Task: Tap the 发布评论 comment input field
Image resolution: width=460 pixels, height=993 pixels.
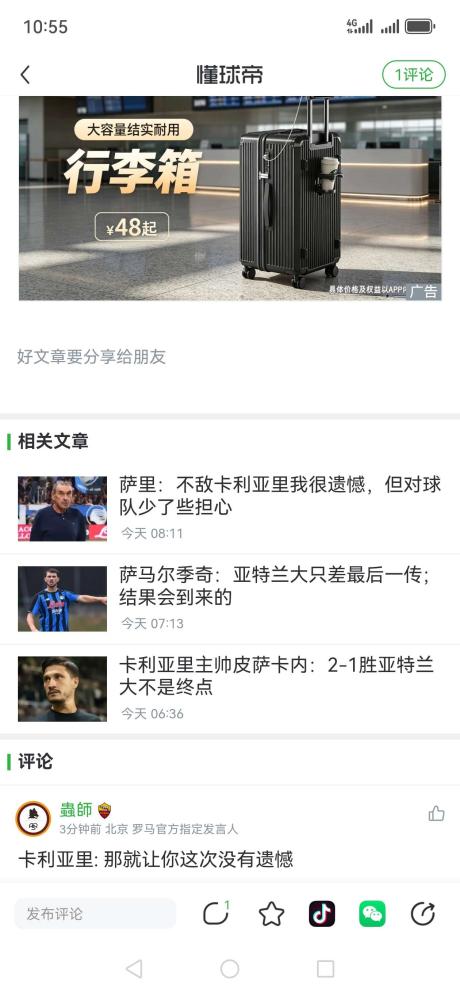Action: tap(95, 914)
